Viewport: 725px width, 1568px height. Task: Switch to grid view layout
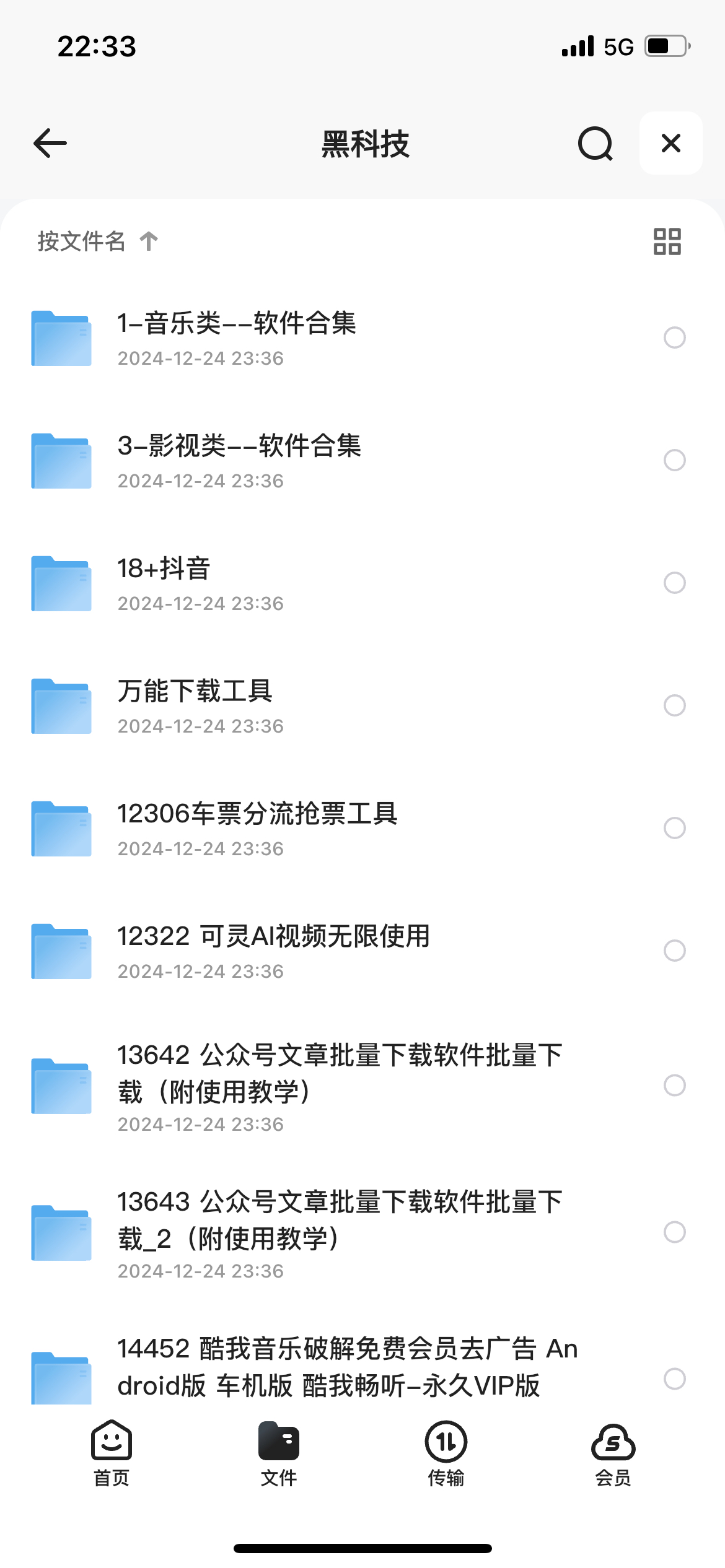click(667, 242)
